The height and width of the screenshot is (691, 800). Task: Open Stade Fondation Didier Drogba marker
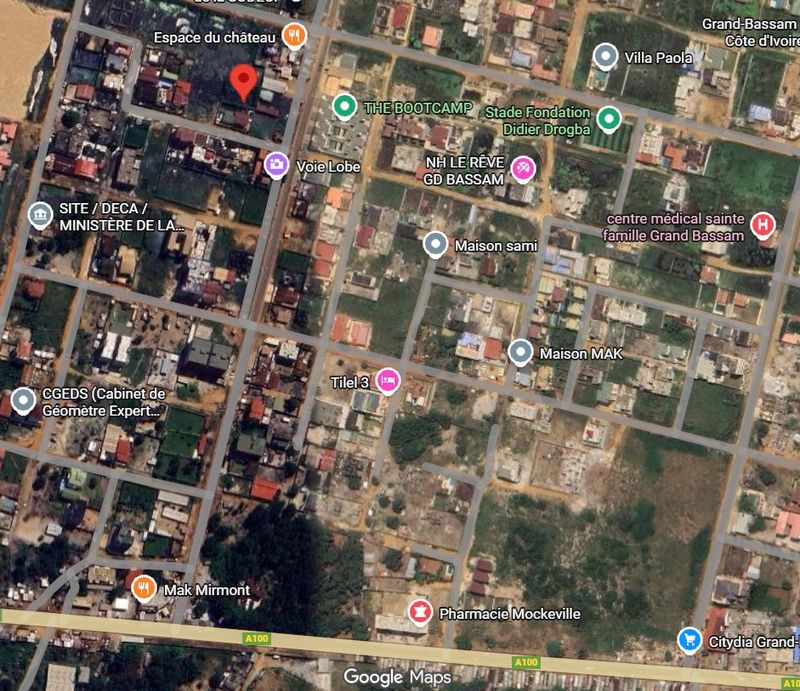pyautogui.click(x=608, y=122)
